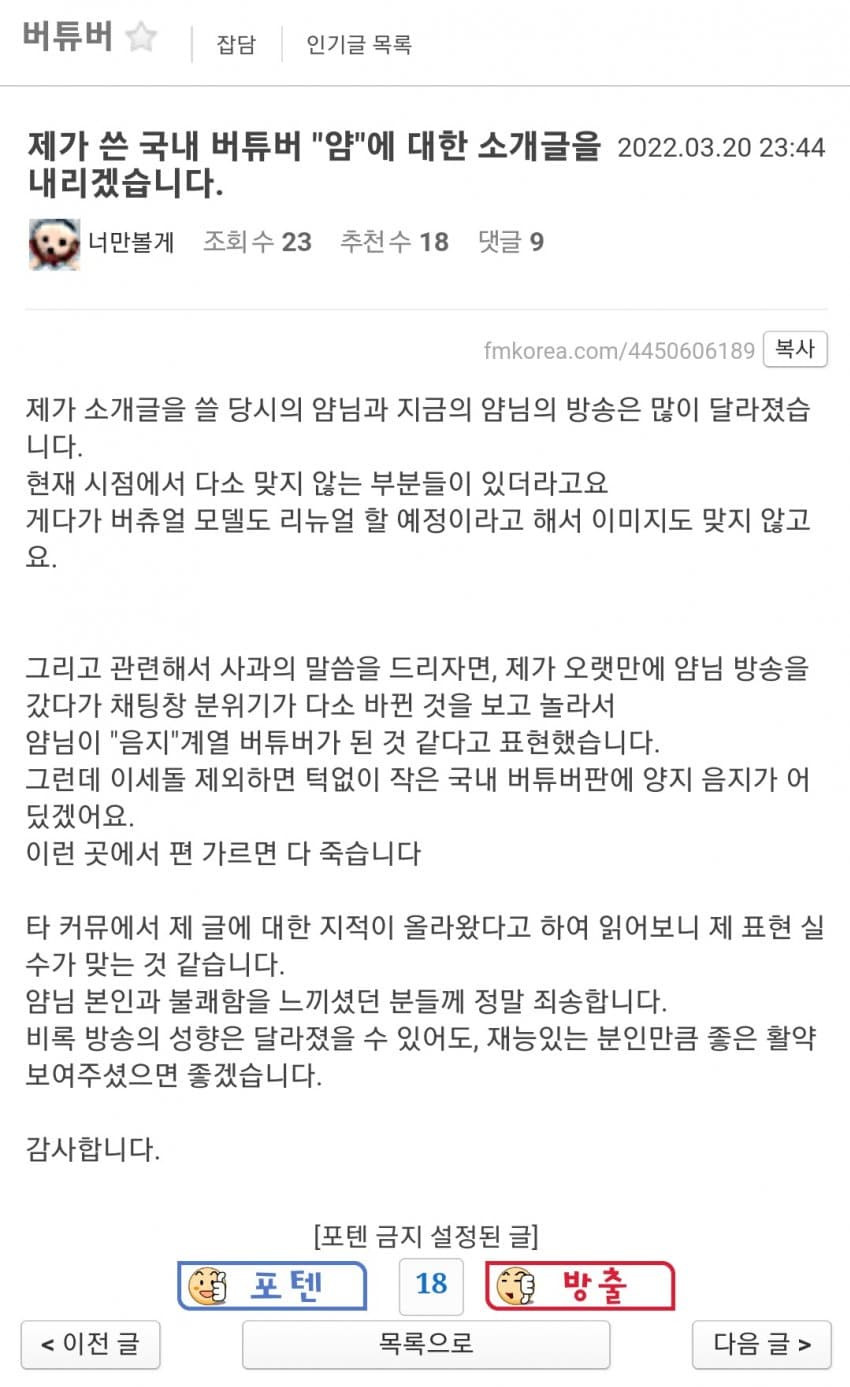Return to the list with 목록으로
Image resolution: width=850 pixels, height=1387 pixels.
(425, 1344)
